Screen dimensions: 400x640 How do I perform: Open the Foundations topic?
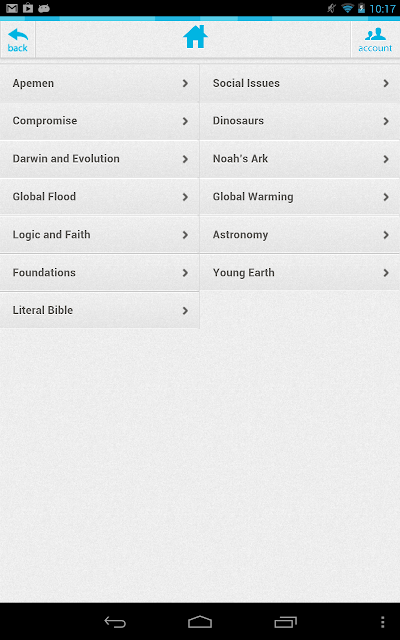click(99, 273)
